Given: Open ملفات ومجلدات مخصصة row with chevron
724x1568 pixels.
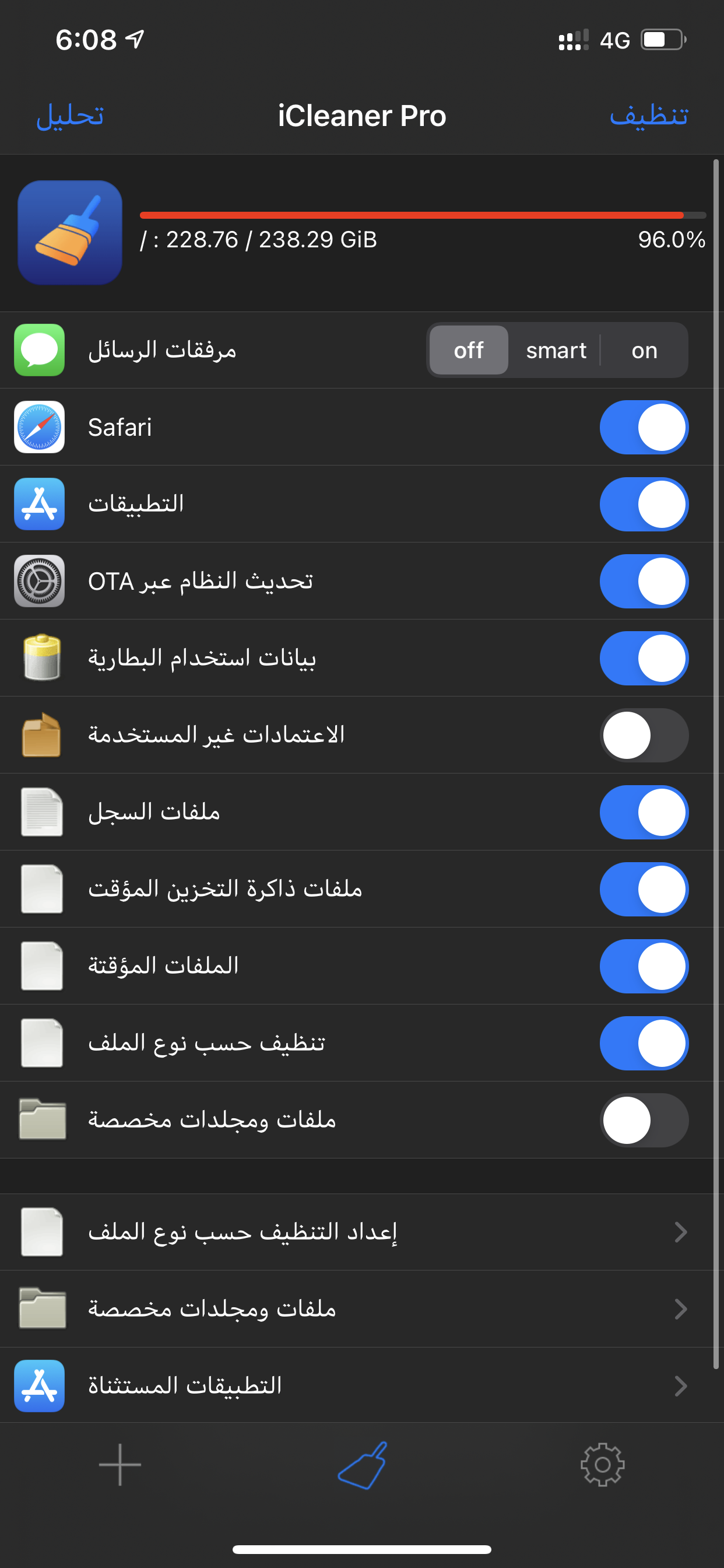Looking at the screenshot, I should pos(361,1308).
